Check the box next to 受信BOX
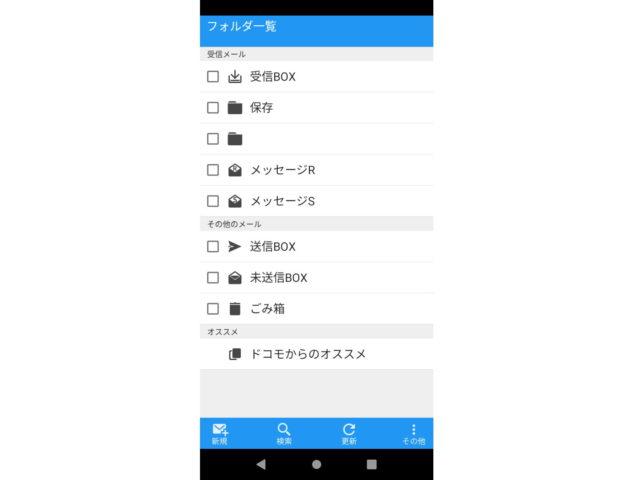 213,76
